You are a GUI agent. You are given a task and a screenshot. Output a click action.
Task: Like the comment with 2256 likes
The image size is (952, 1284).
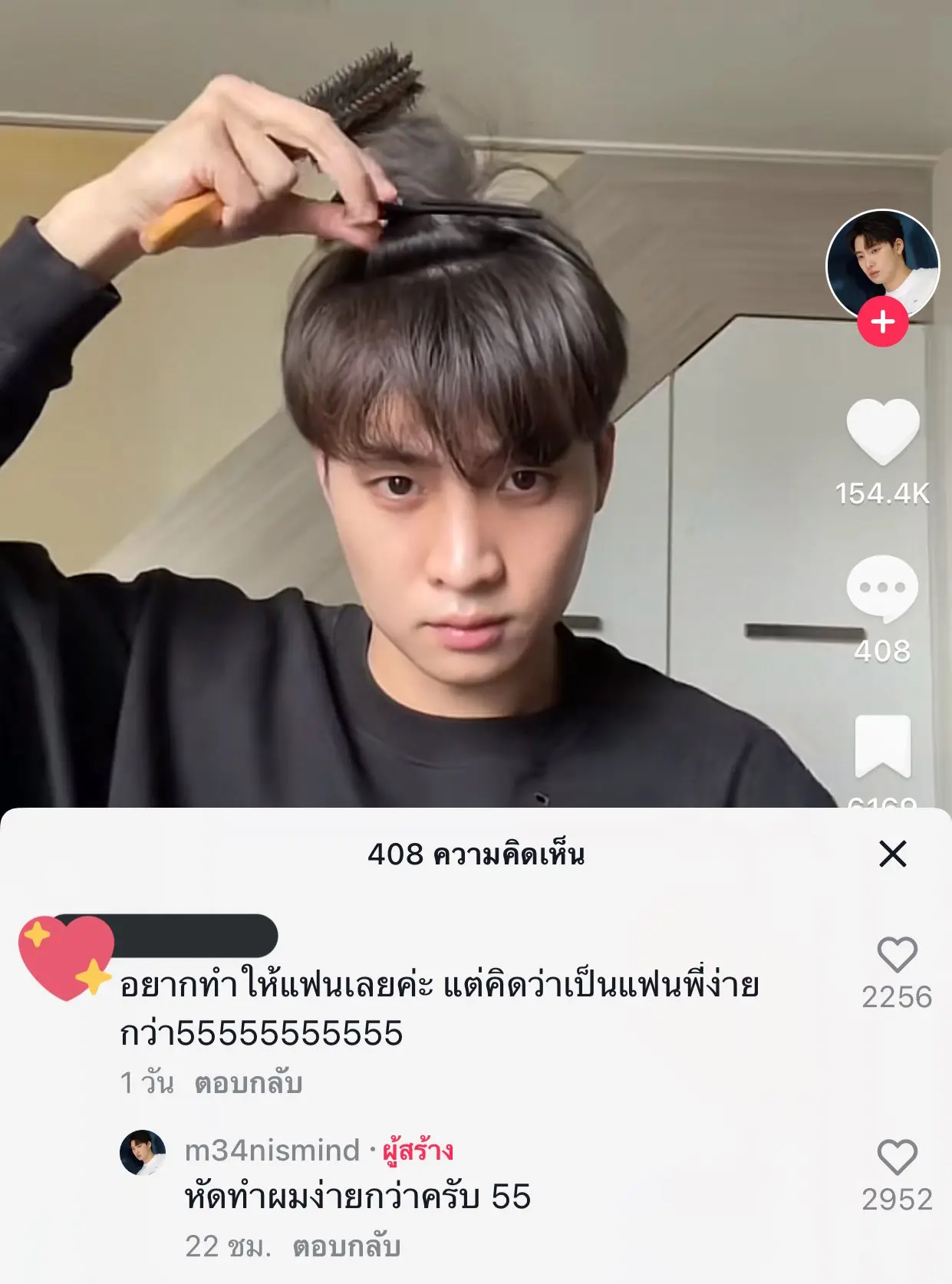897,956
